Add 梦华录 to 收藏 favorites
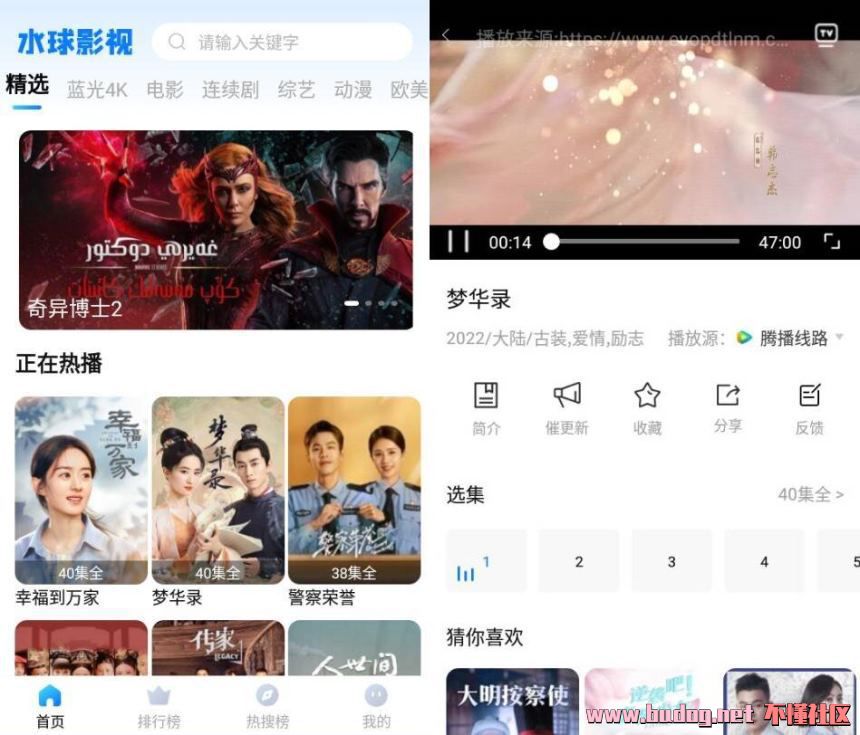The height and width of the screenshot is (735, 860). (x=647, y=407)
